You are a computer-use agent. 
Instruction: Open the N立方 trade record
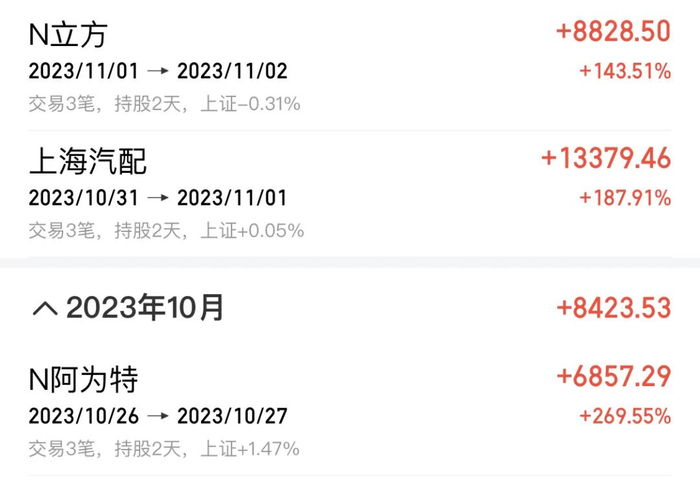(x=350, y=66)
